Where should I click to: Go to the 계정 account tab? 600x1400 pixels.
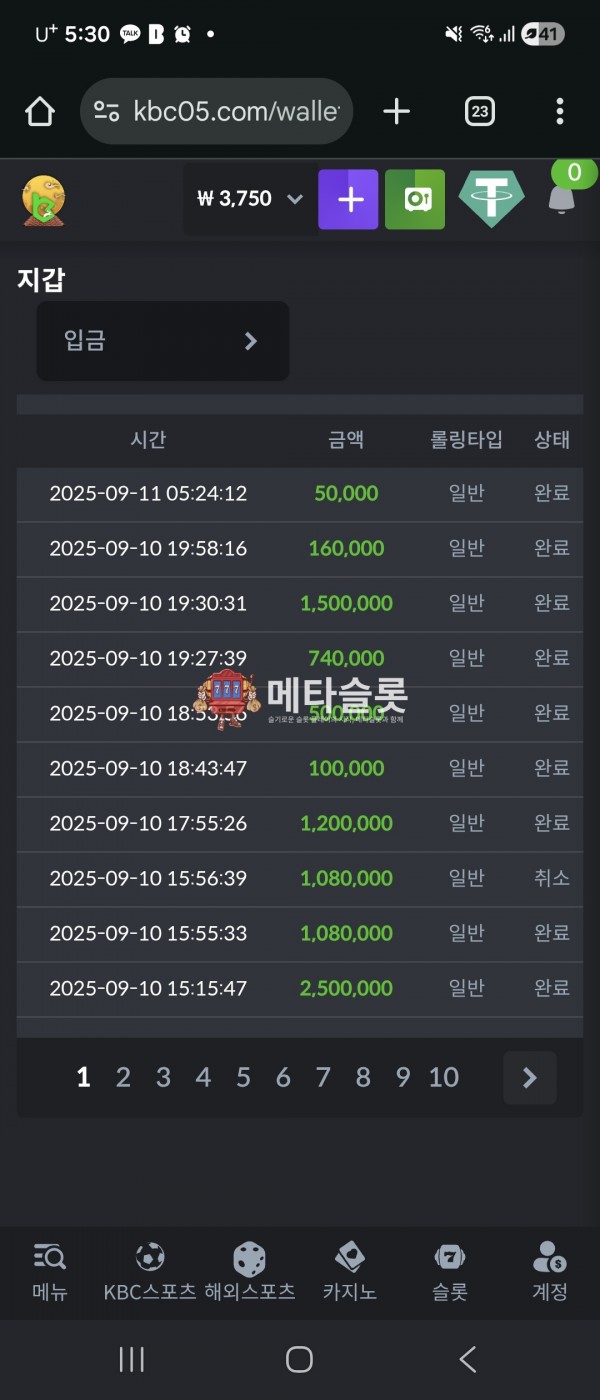[x=549, y=1271]
